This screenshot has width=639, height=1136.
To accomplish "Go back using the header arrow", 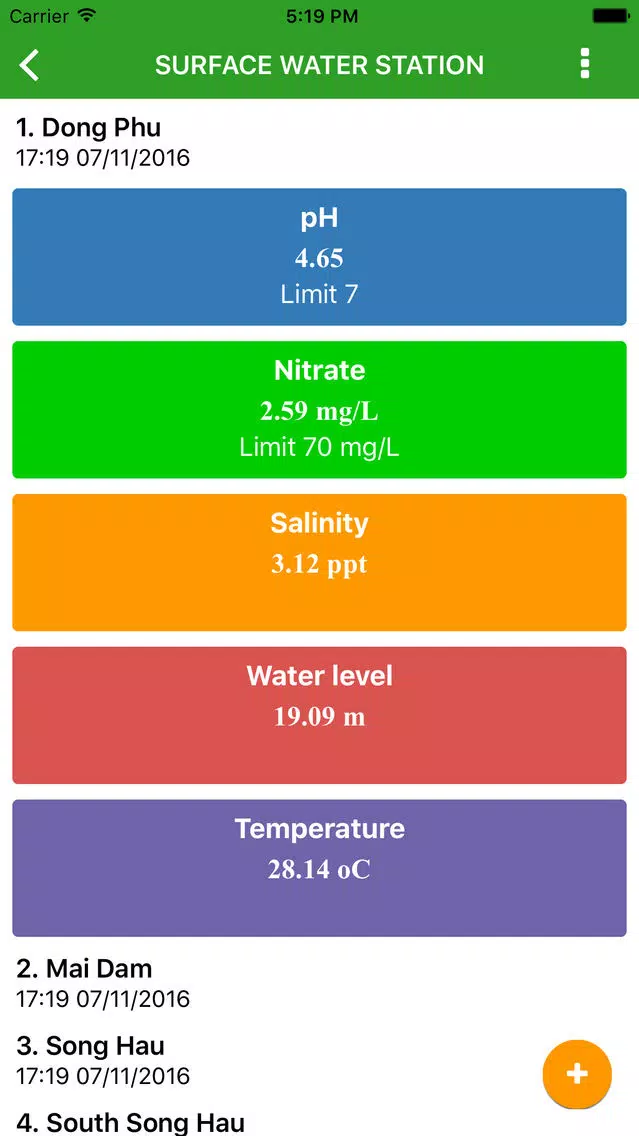I will pyautogui.click(x=29, y=65).
